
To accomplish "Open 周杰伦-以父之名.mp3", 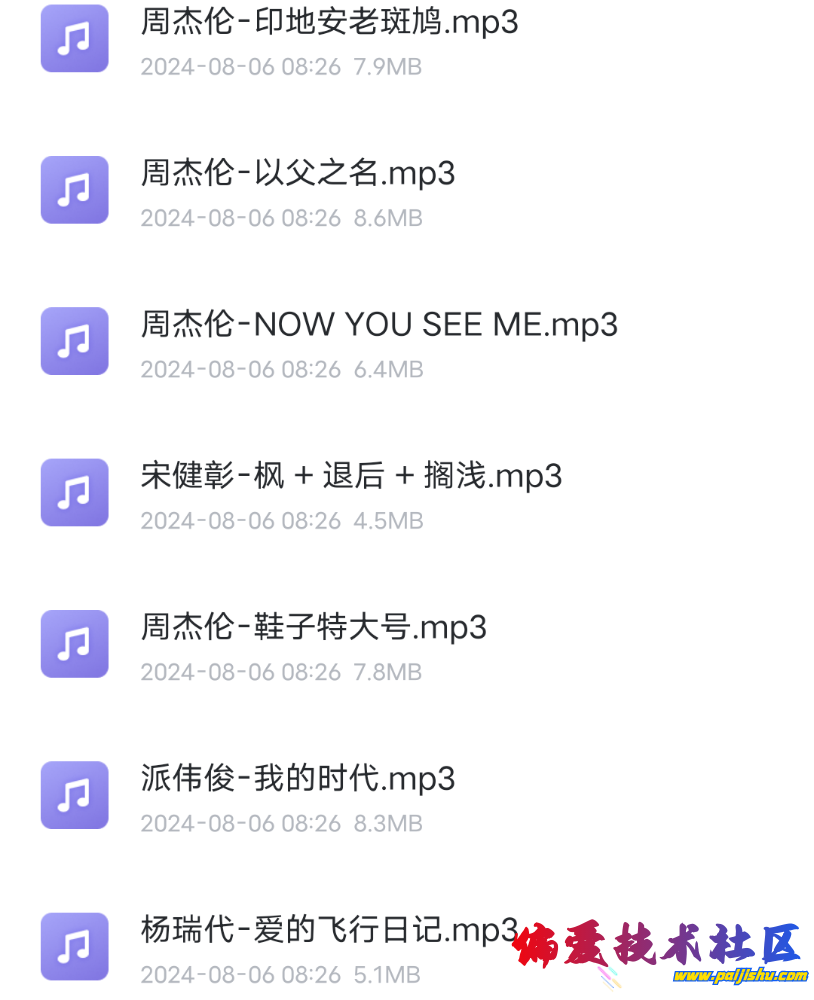I will pos(296,174).
